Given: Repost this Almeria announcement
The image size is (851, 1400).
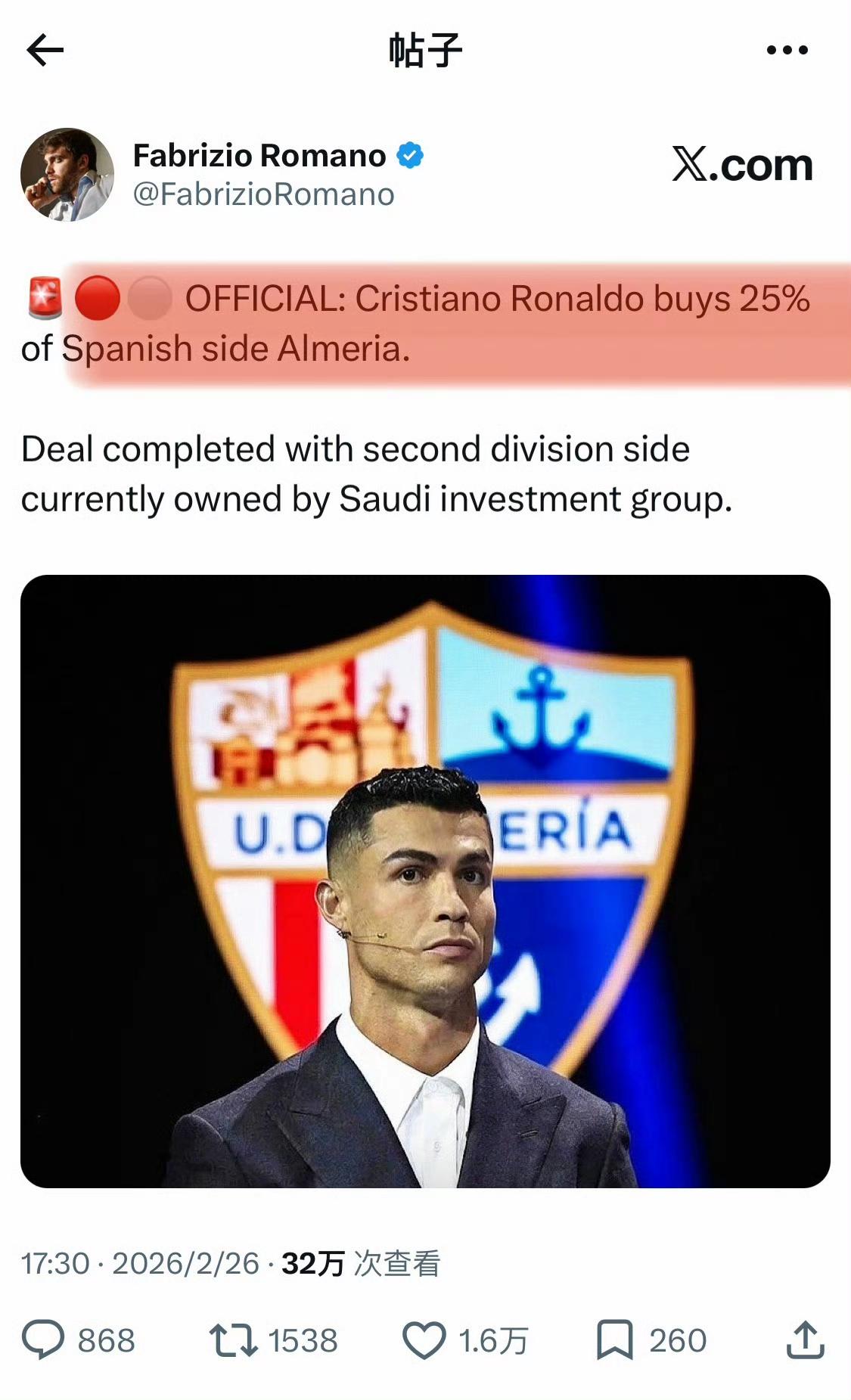Looking at the screenshot, I should pyautogui.click(x=233, y=1340).
